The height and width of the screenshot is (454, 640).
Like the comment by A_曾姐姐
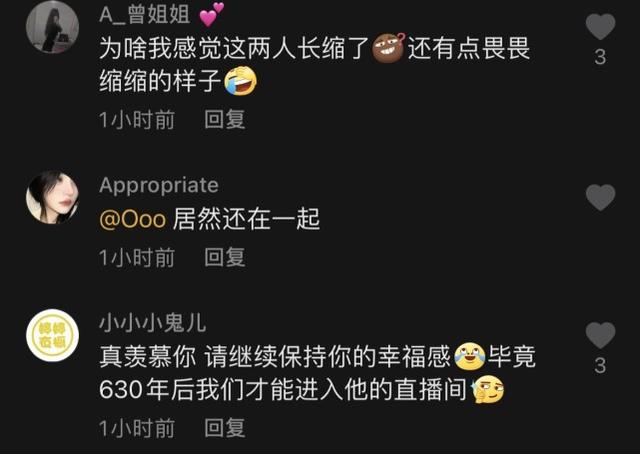600,28
